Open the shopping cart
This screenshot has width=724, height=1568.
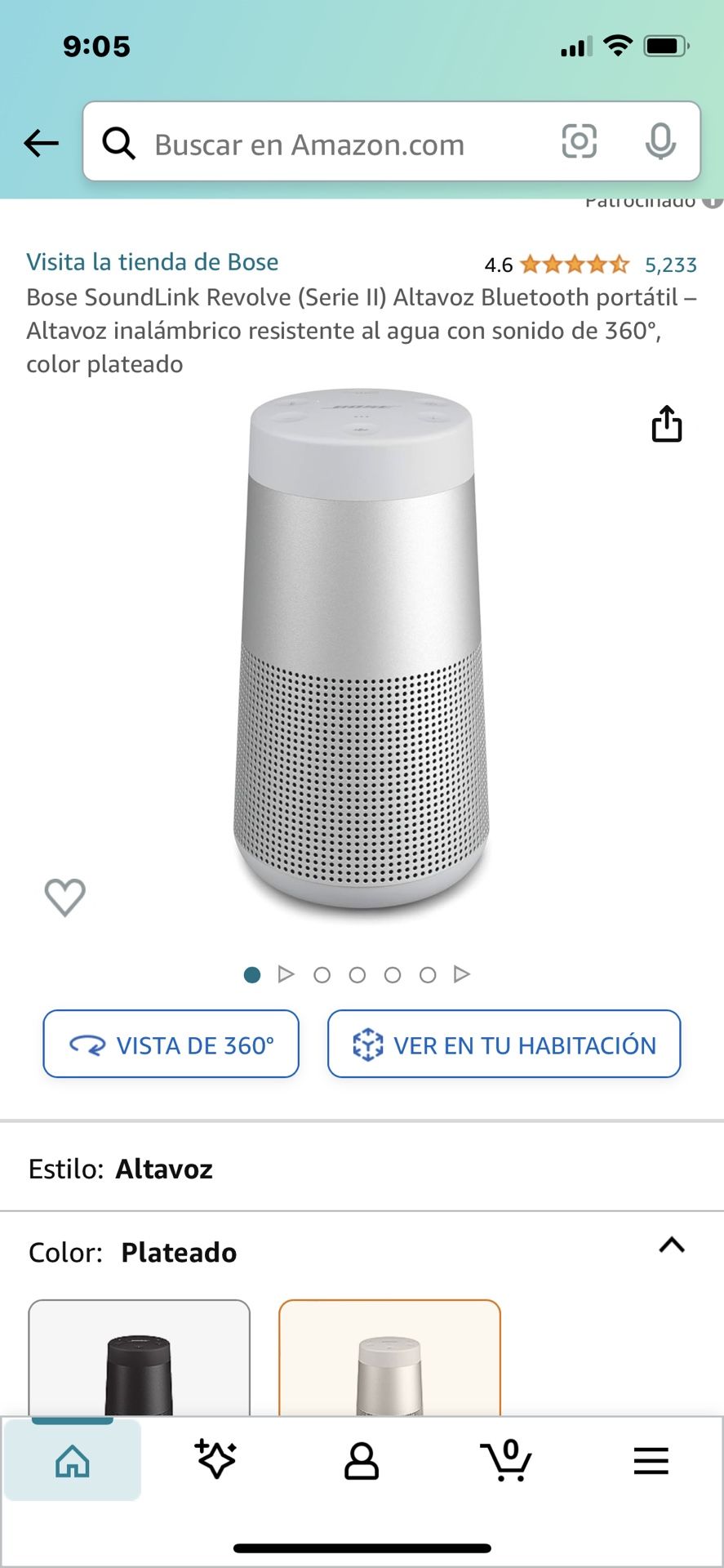point(505,1462)
